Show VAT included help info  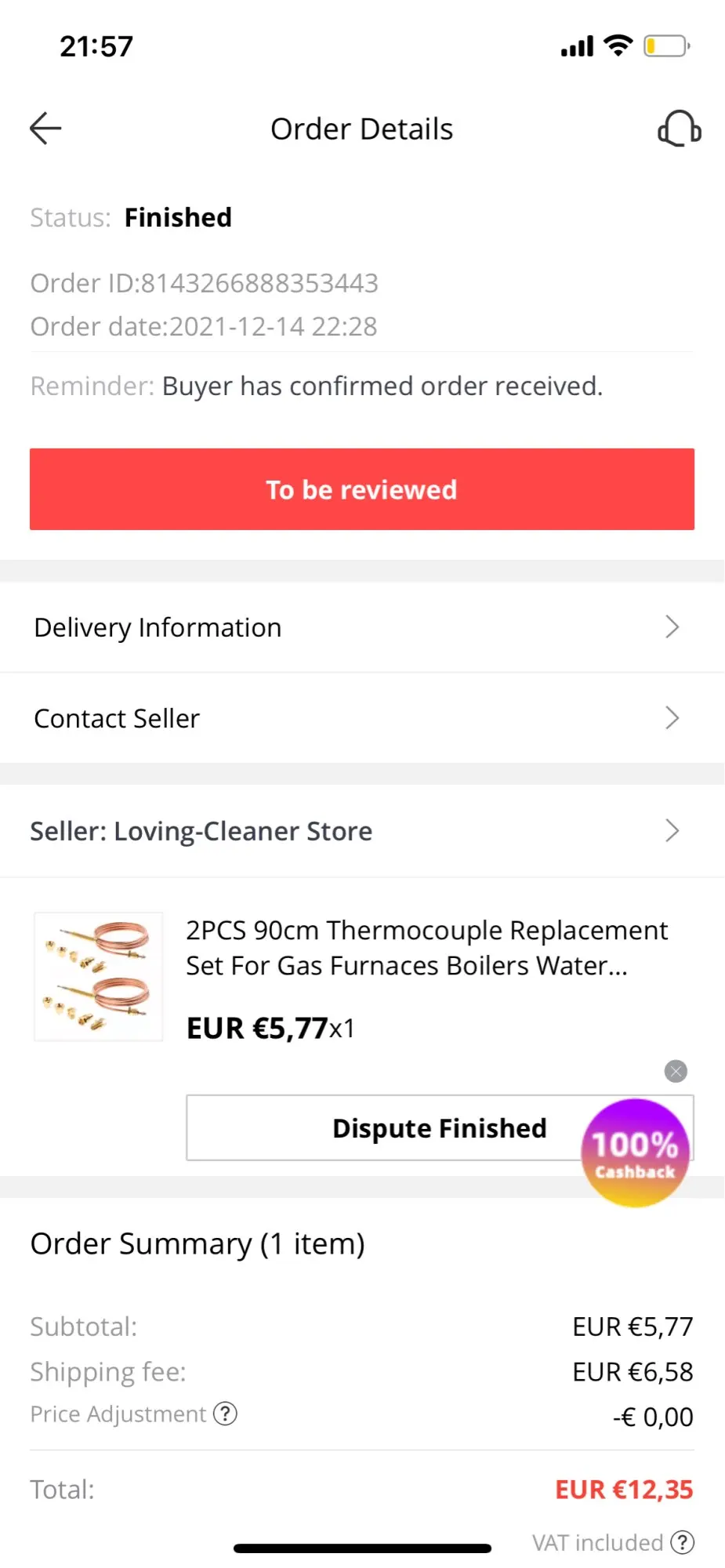click(683, 1542)
